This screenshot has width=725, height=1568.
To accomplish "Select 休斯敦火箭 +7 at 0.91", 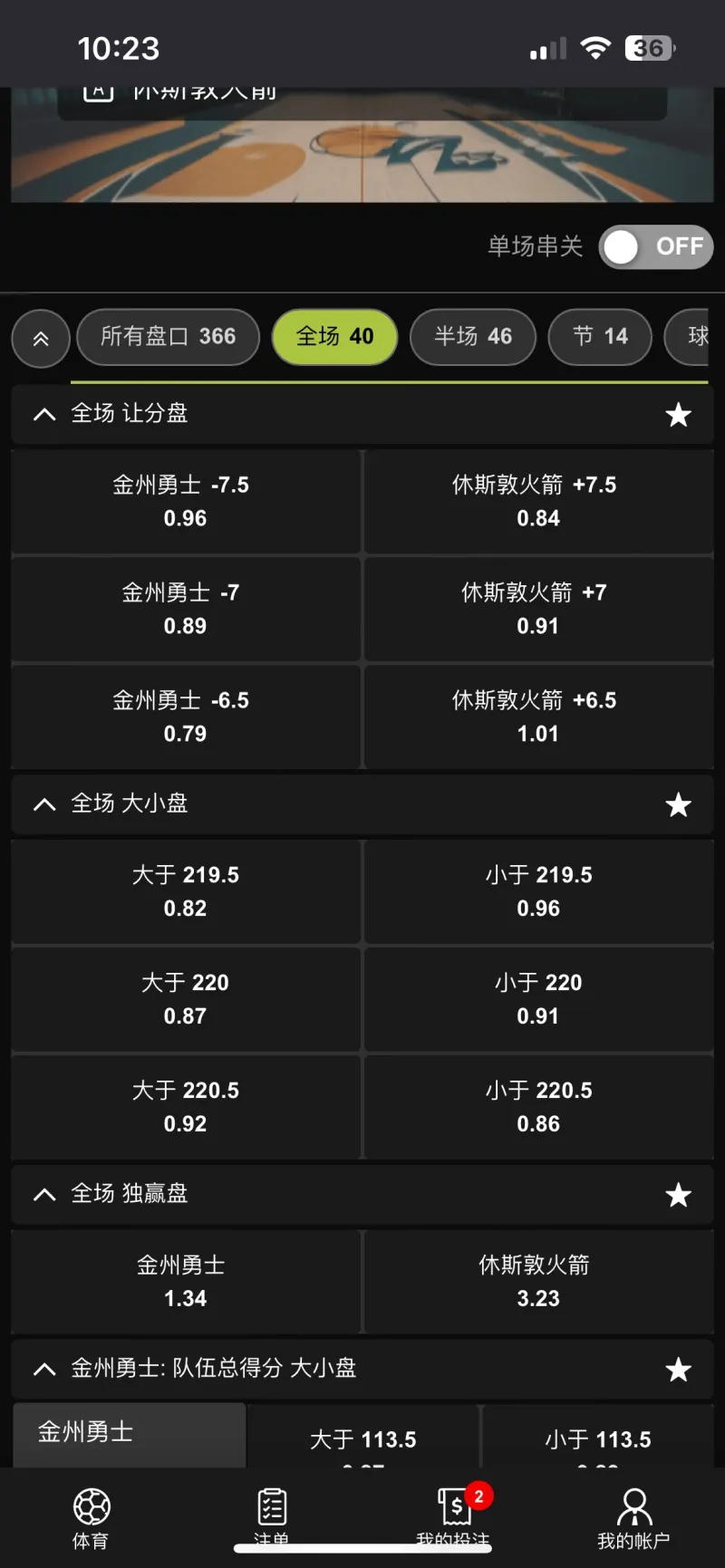I will [538, 610].
